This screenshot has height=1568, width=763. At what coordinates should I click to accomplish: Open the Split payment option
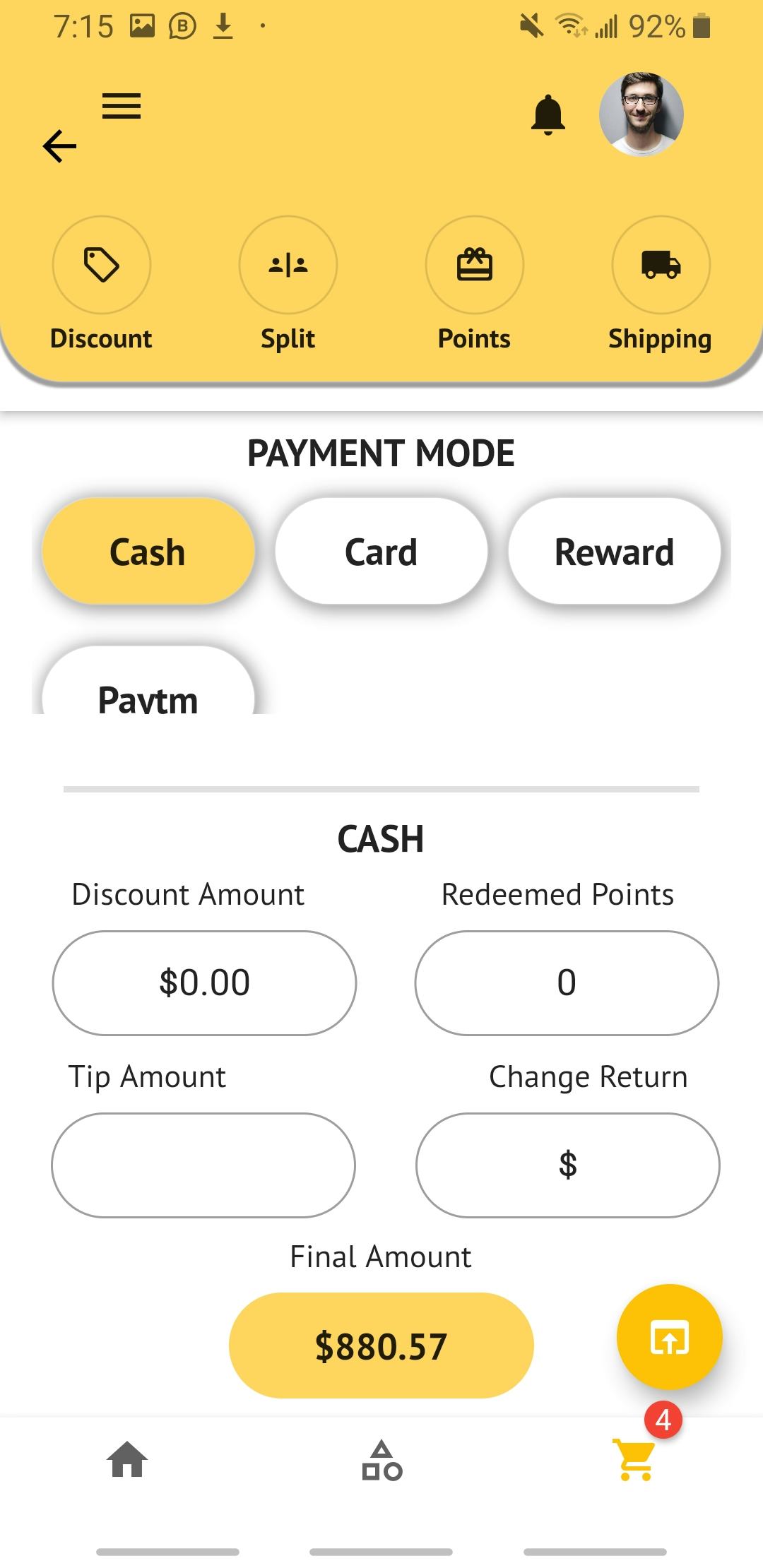point(288,266)
